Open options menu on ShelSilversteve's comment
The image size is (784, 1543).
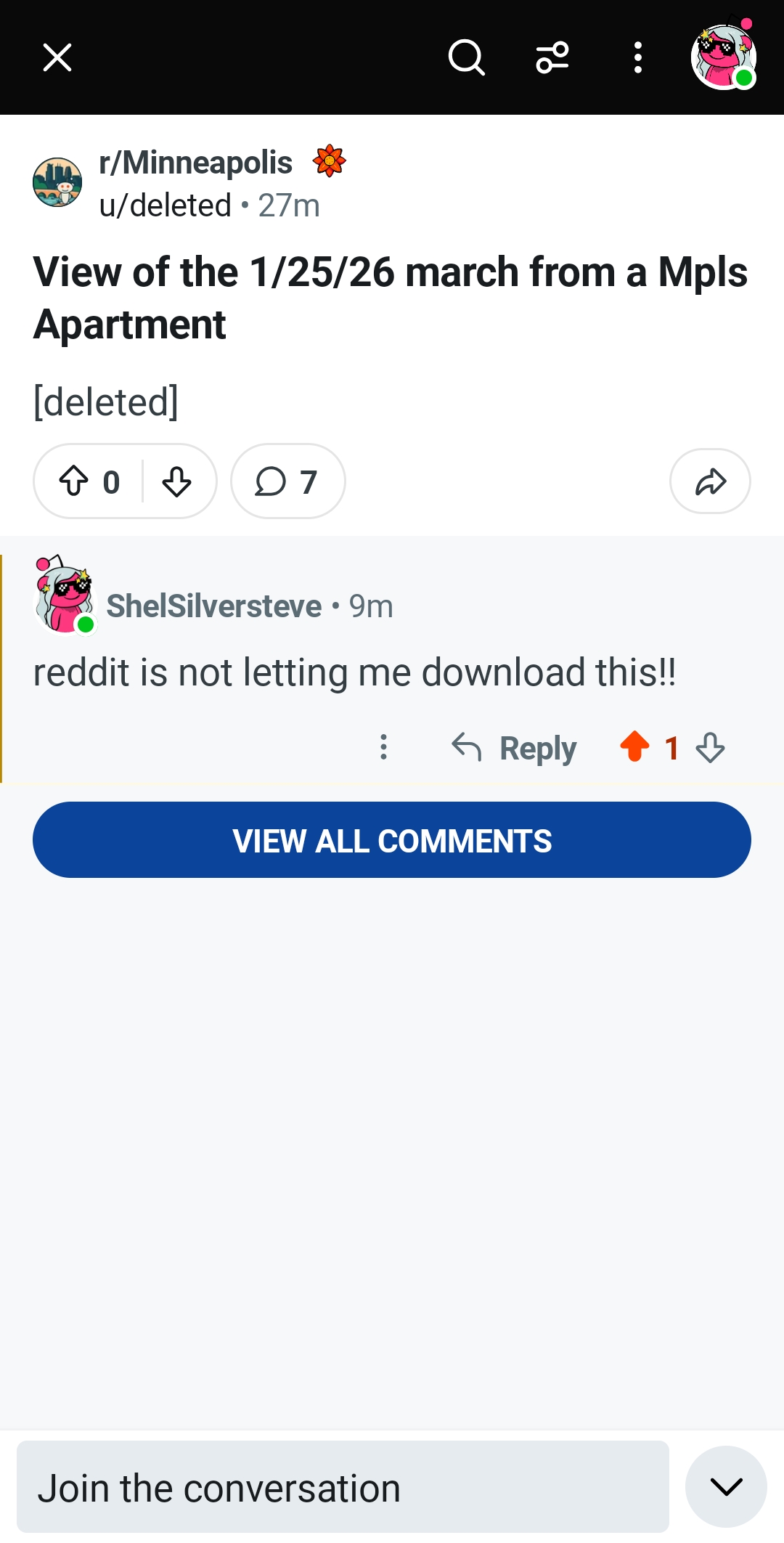pyautogui.click(x=384, y=747)
